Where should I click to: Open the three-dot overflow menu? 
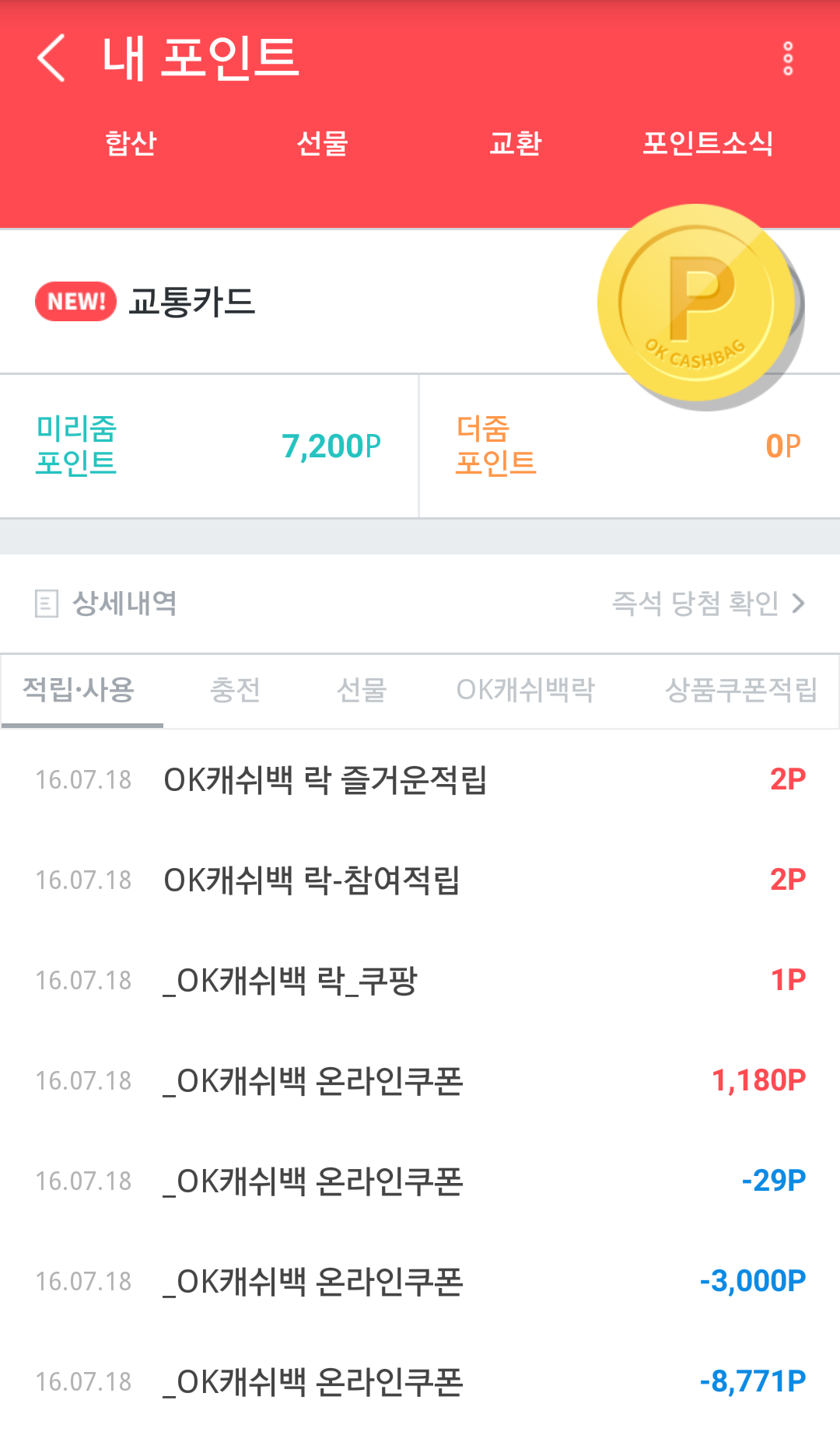coord(787,59)
